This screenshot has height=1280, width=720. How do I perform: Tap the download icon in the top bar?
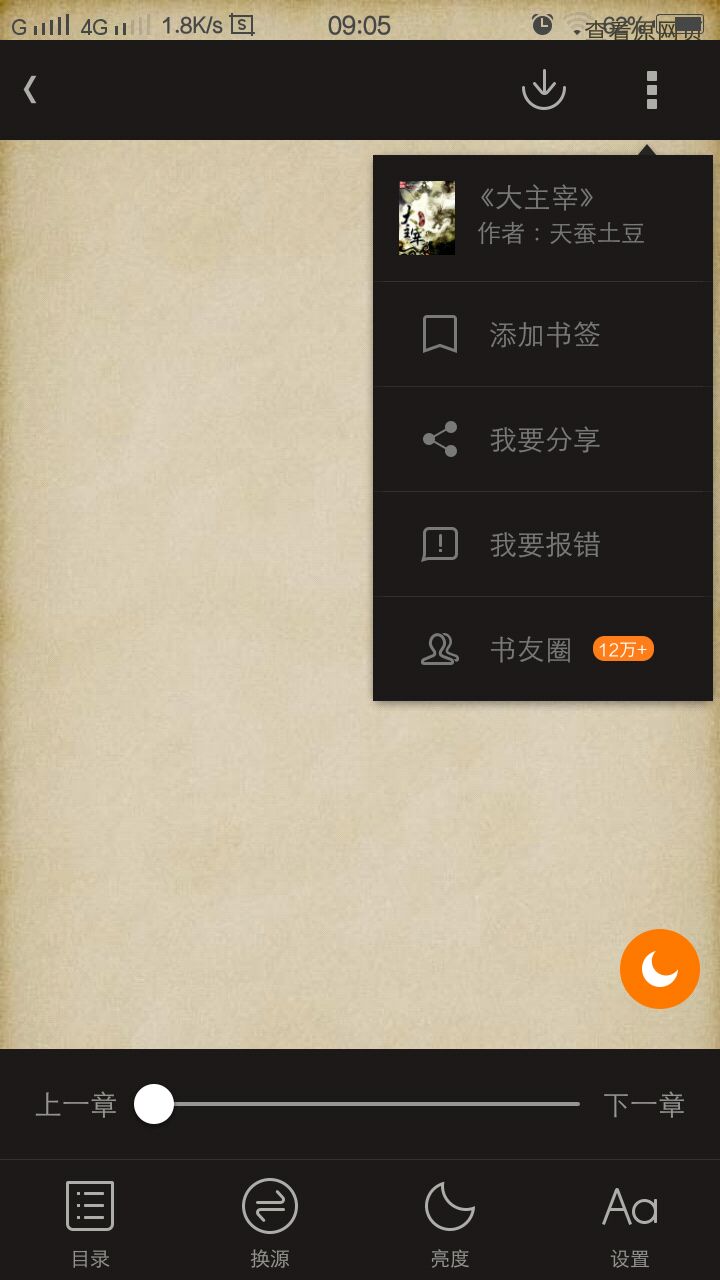point(544,90)
